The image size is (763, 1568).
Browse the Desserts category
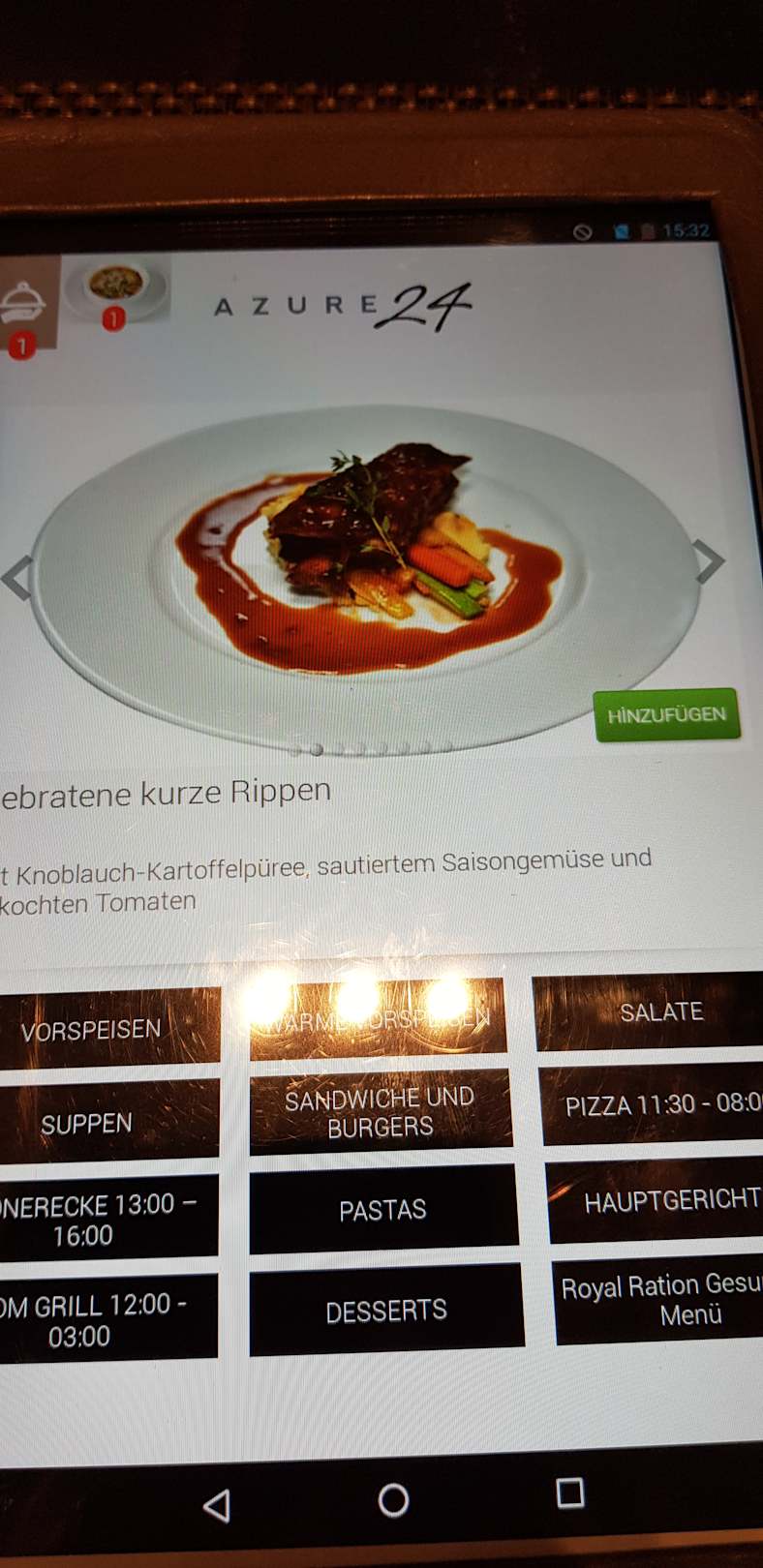point(385,1312)
